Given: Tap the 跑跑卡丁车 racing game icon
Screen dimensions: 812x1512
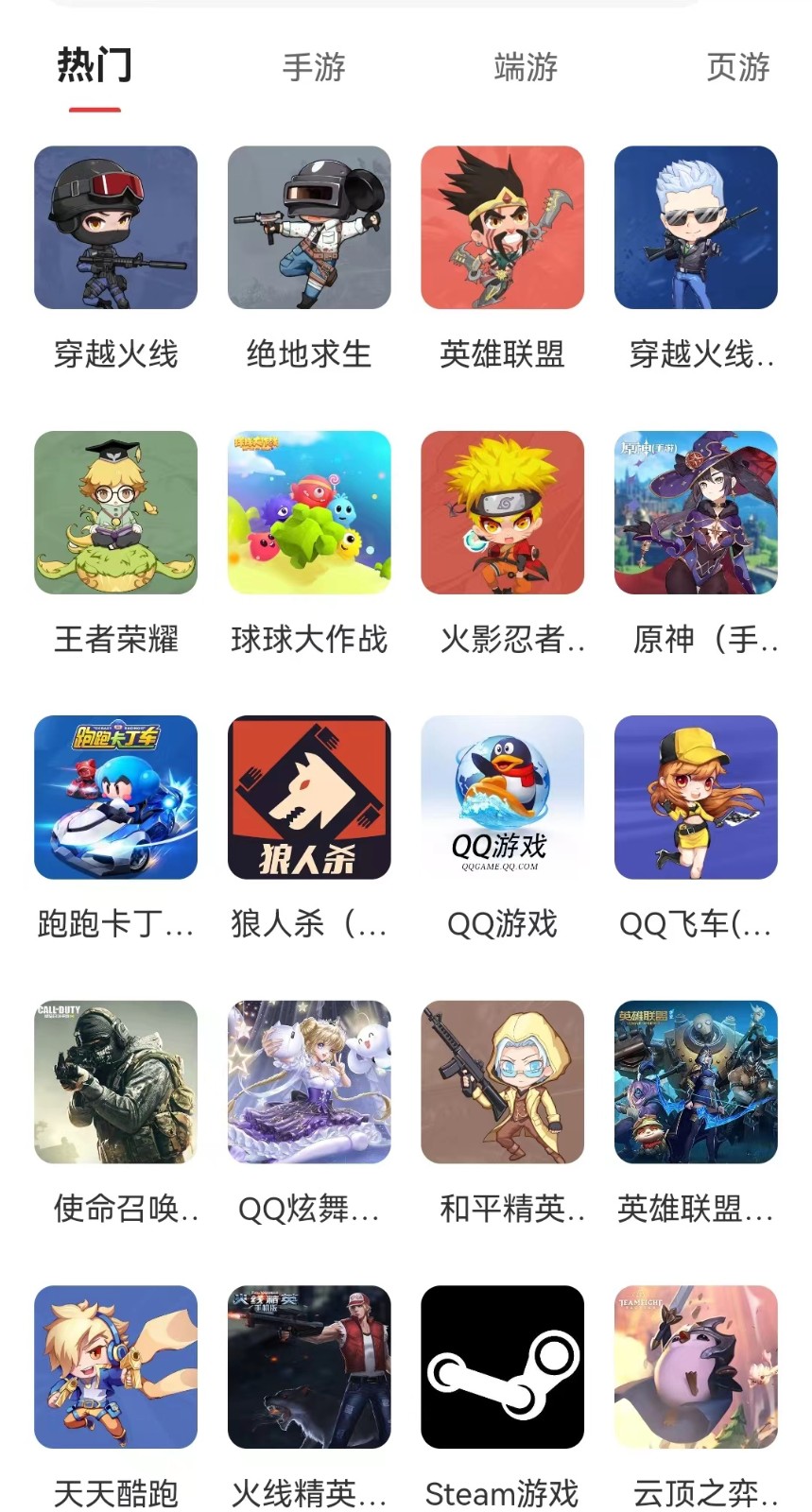Looking at the screenshot, I should (x=115, y=799).
